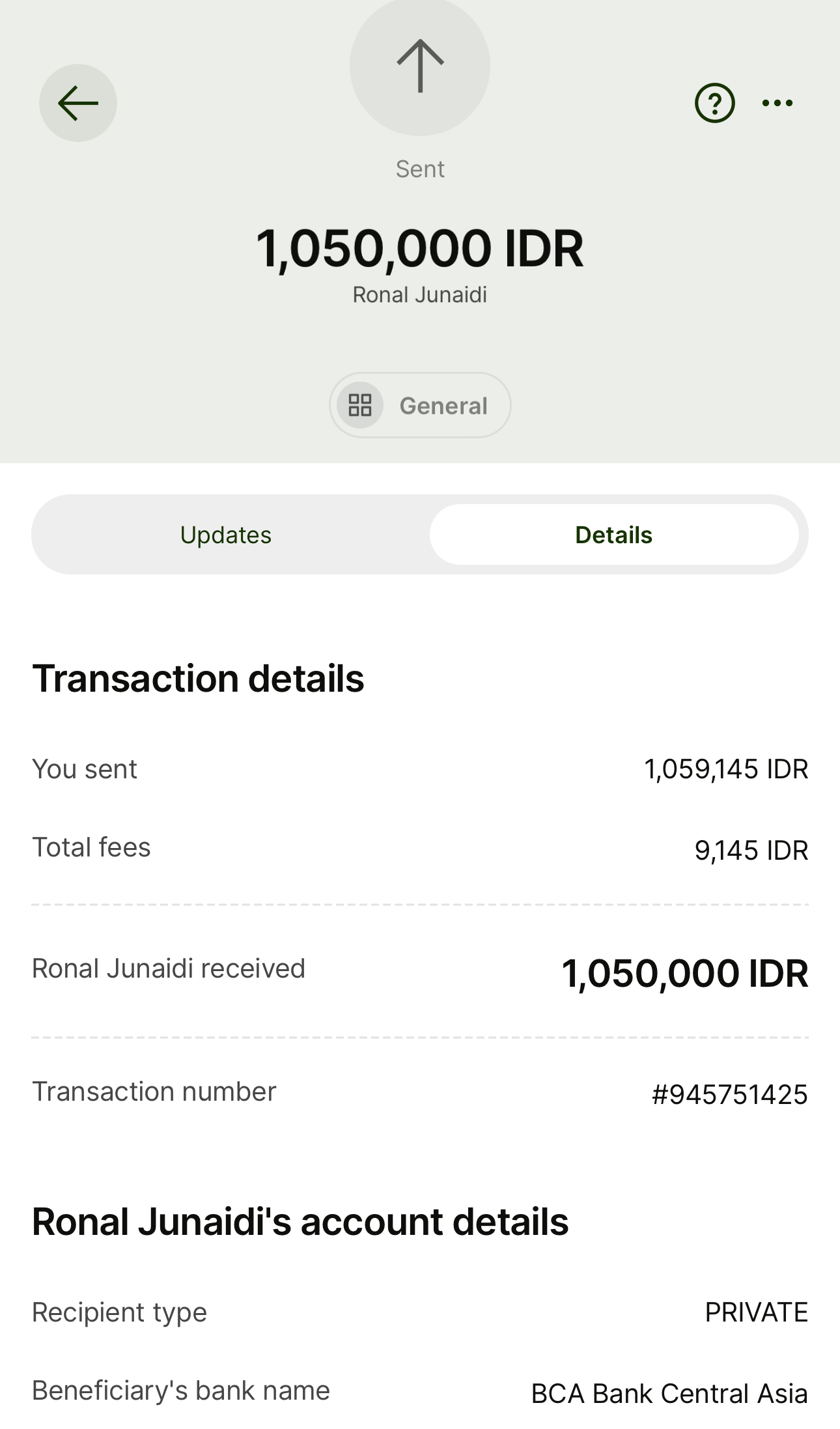Image resolution: width=840 pixels, height=1429 pixels.
Task: Open the three-dot overflow menu
Action: pyautogui.click(x=777, y=103)
